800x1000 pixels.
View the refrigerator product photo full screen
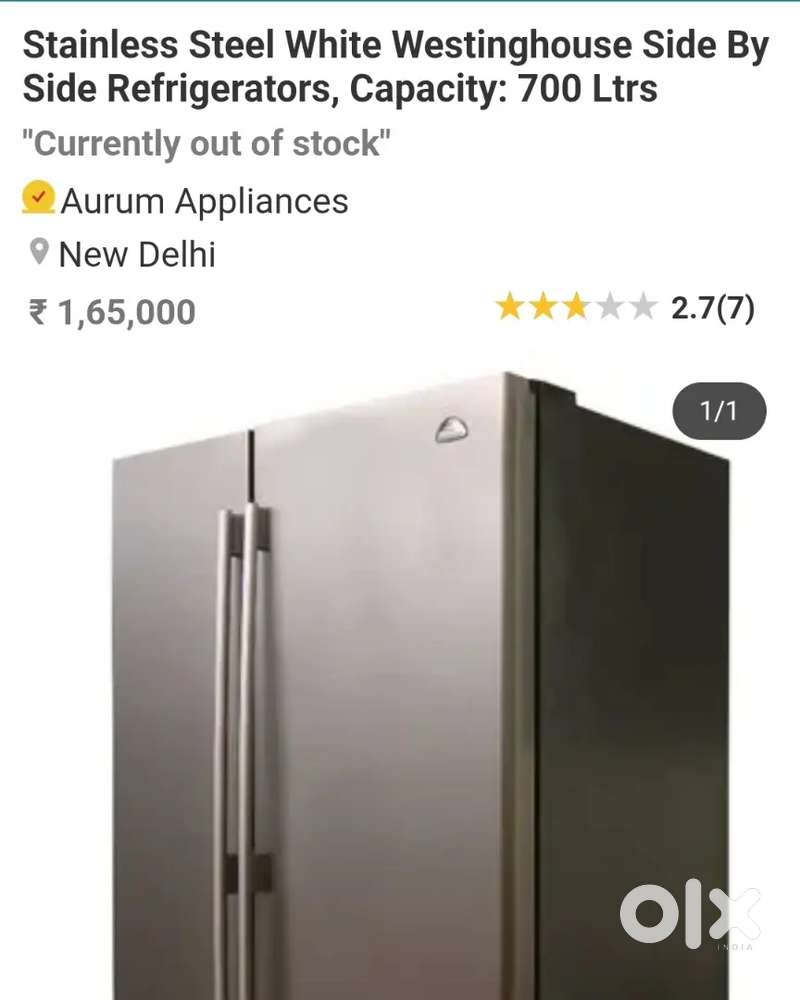tap(420, 680)
